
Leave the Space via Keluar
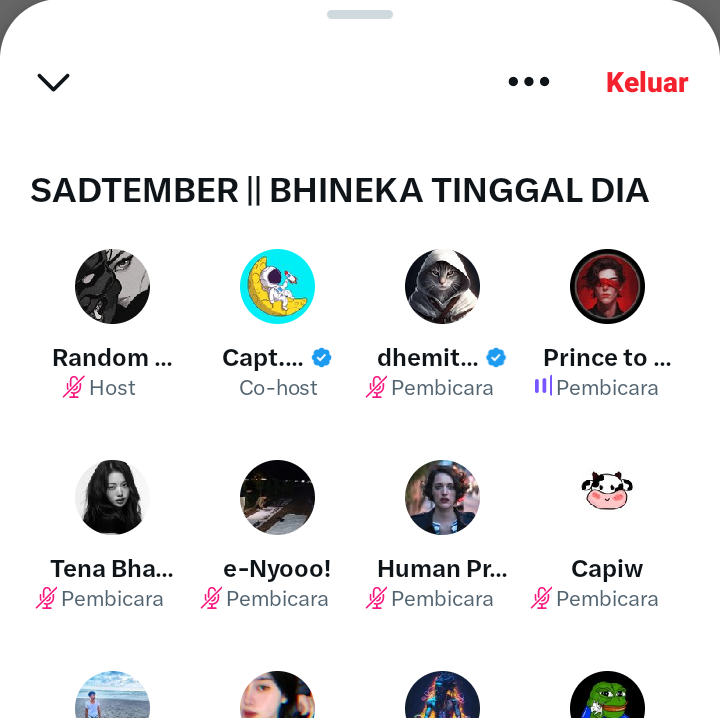pyautogui.click(x=647, y=82)
